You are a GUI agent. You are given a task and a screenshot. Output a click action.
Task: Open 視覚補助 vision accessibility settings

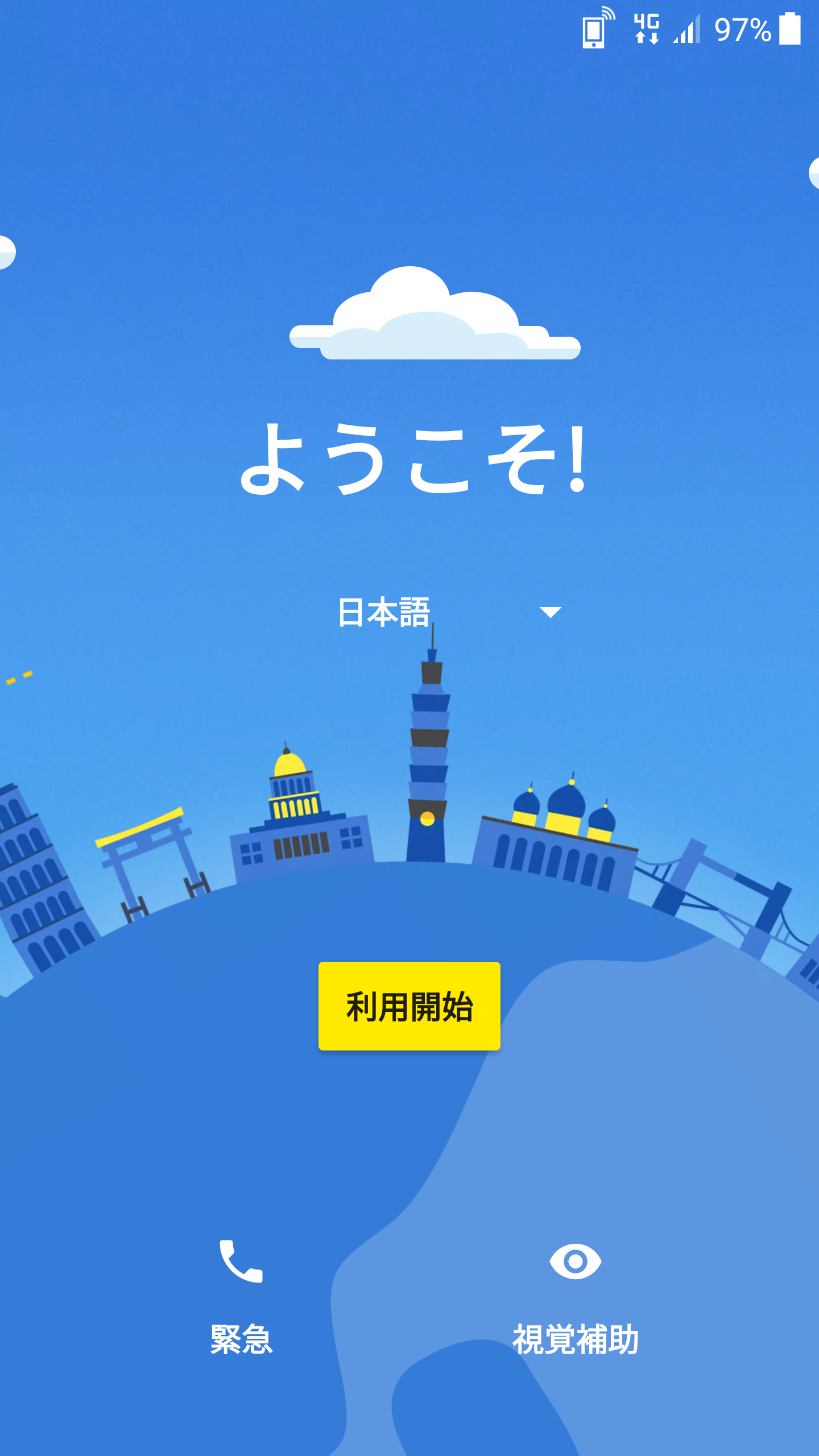575,1297
